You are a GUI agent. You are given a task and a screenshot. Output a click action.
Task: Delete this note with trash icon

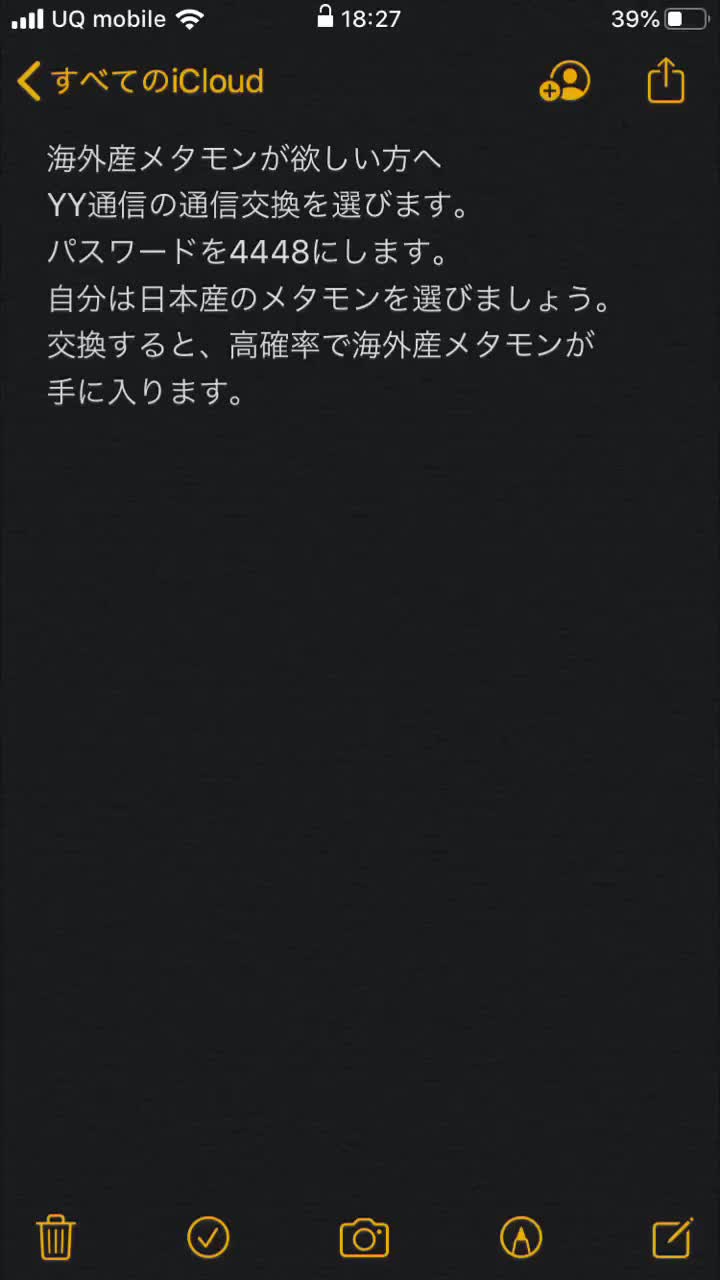(x=56, y=1238)
